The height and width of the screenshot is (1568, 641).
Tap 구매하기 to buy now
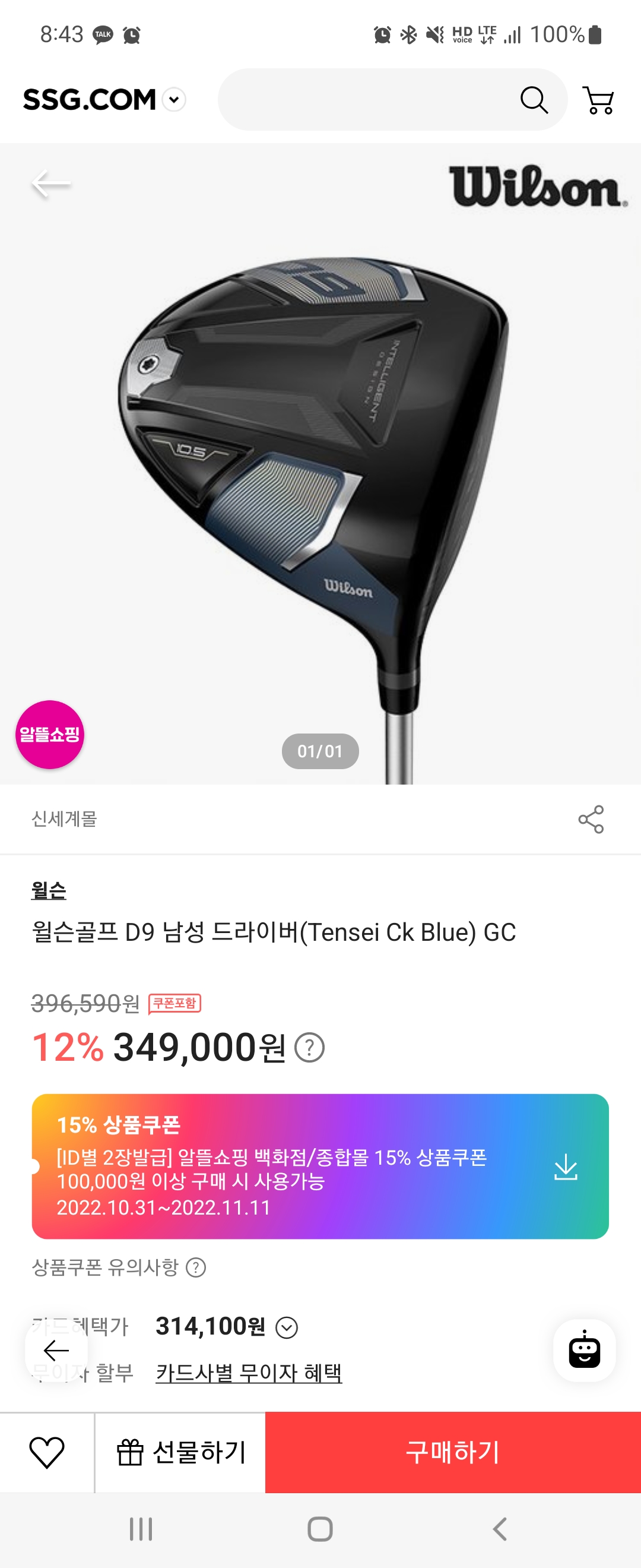(x=452, y=1452)
